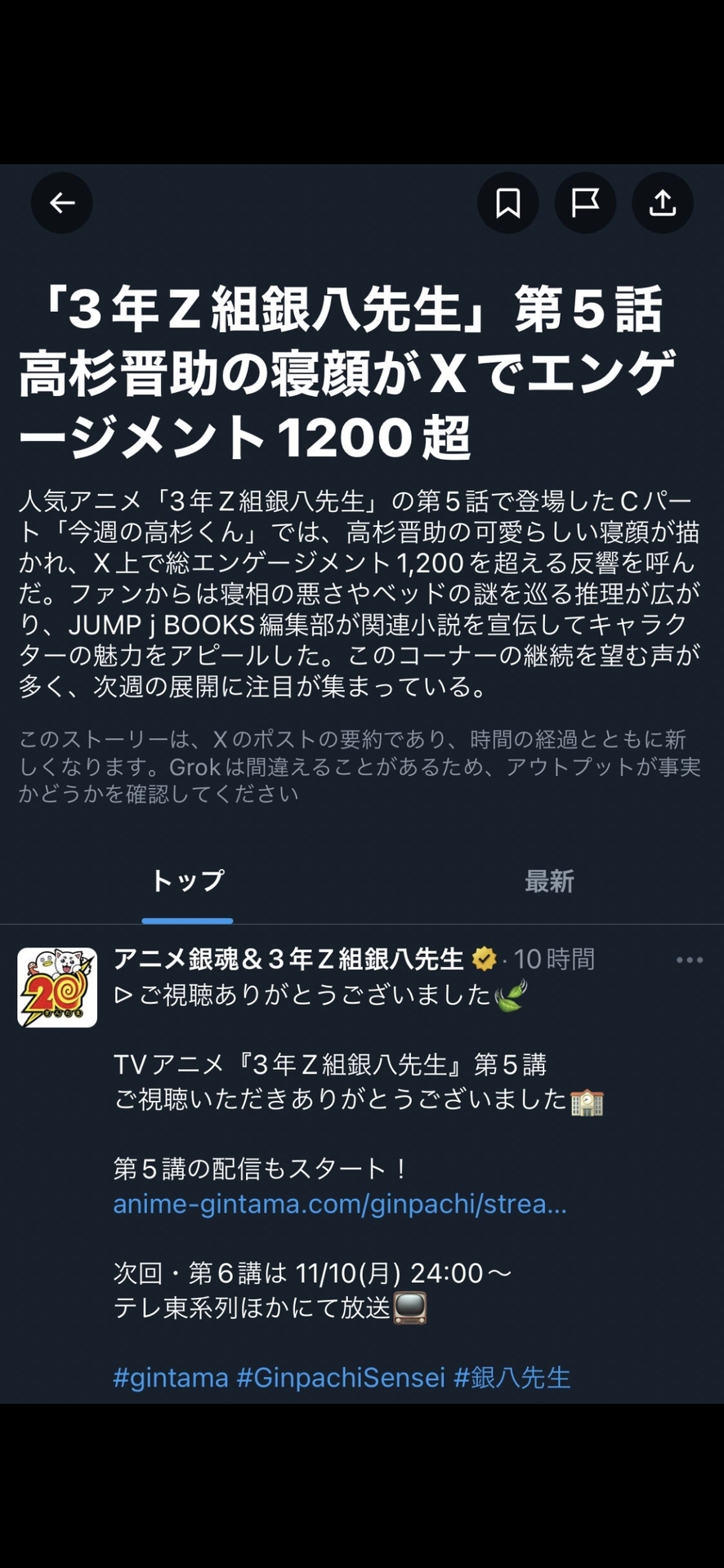724x1568 pixels.
Task: Open アニメ銀魂 account profile picture
Action: pyautogui.click(x=57, y=987)
